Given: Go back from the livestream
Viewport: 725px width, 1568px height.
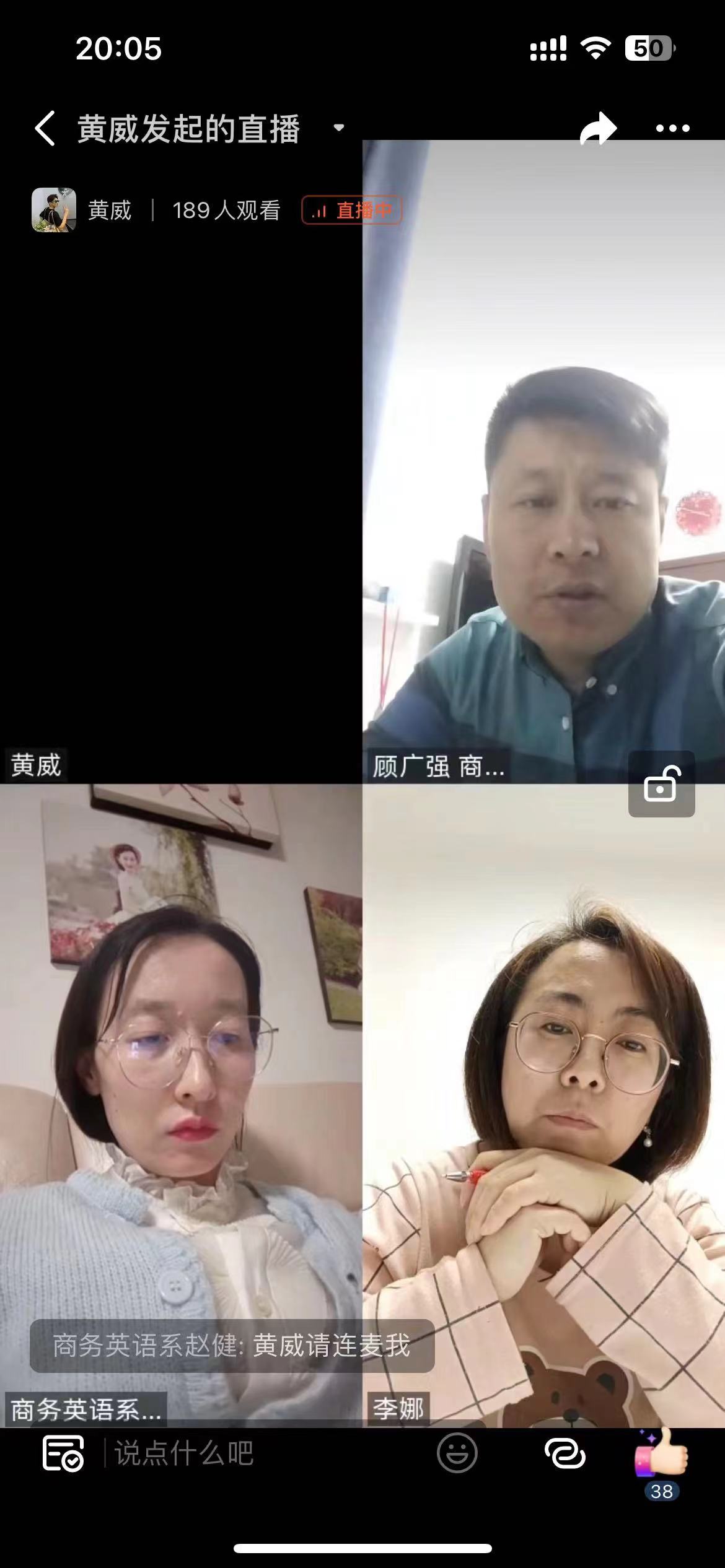Looking at the screenshot, I should pos(45,129).
